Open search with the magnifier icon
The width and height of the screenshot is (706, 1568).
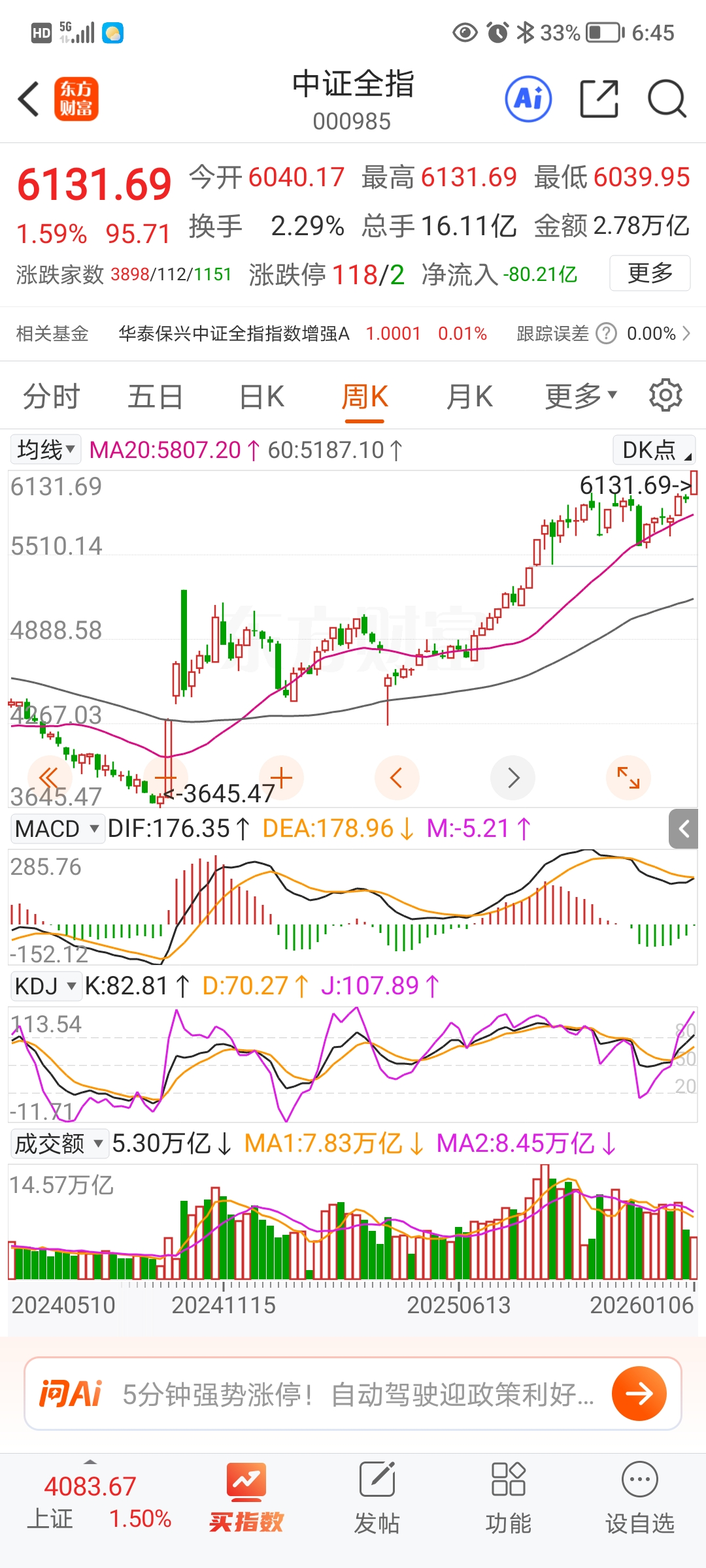tap(666, 99)
